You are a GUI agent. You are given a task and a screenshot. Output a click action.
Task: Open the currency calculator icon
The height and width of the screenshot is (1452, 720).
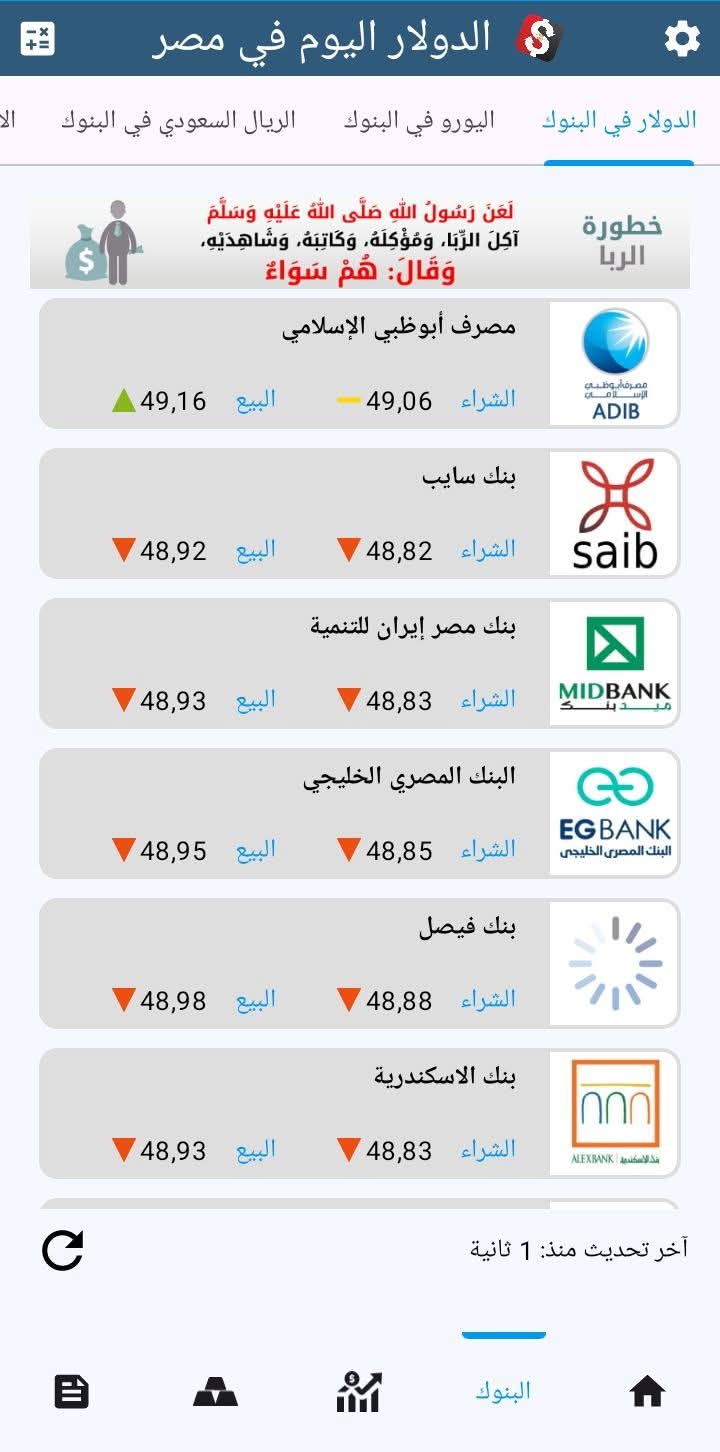tap(38, 39)
